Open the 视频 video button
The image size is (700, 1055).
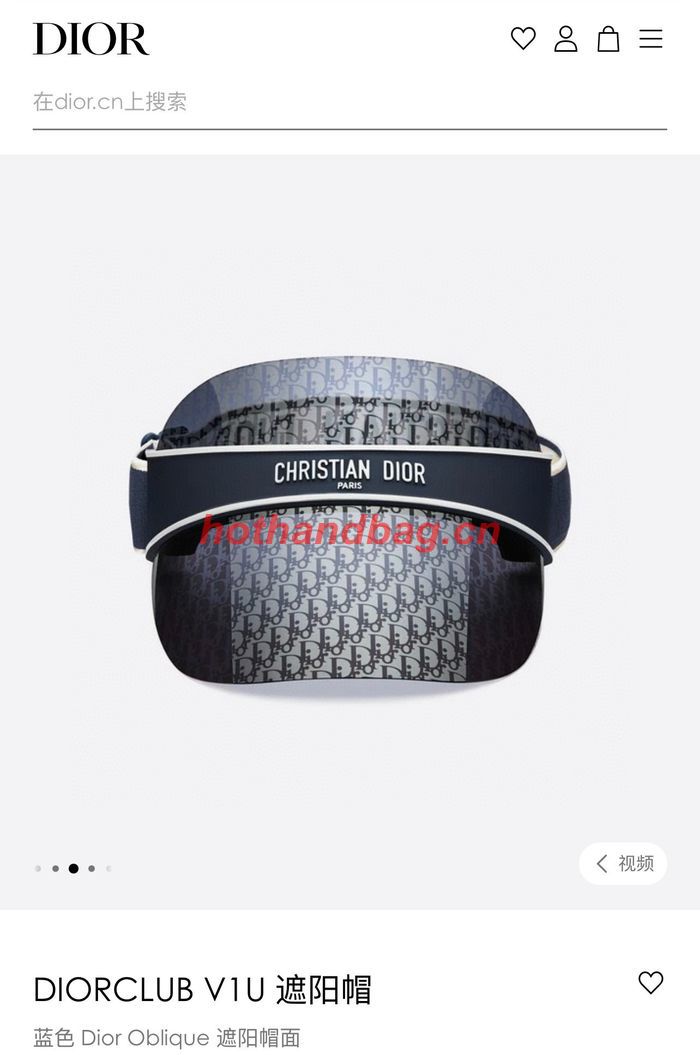(x=624, y=864)
